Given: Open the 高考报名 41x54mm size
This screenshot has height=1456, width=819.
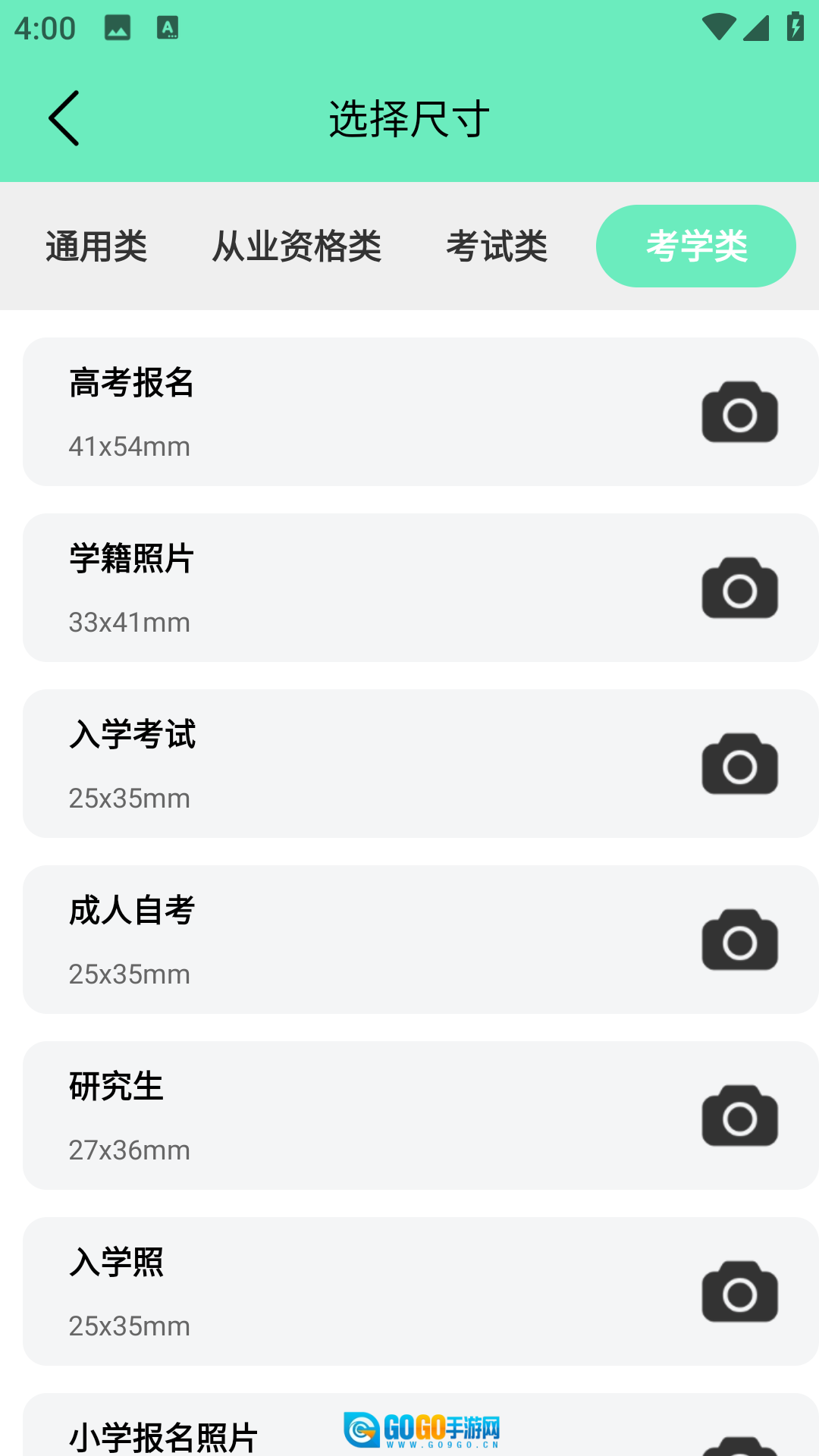Looking at the screenshot, I should [x=421, y=412].
